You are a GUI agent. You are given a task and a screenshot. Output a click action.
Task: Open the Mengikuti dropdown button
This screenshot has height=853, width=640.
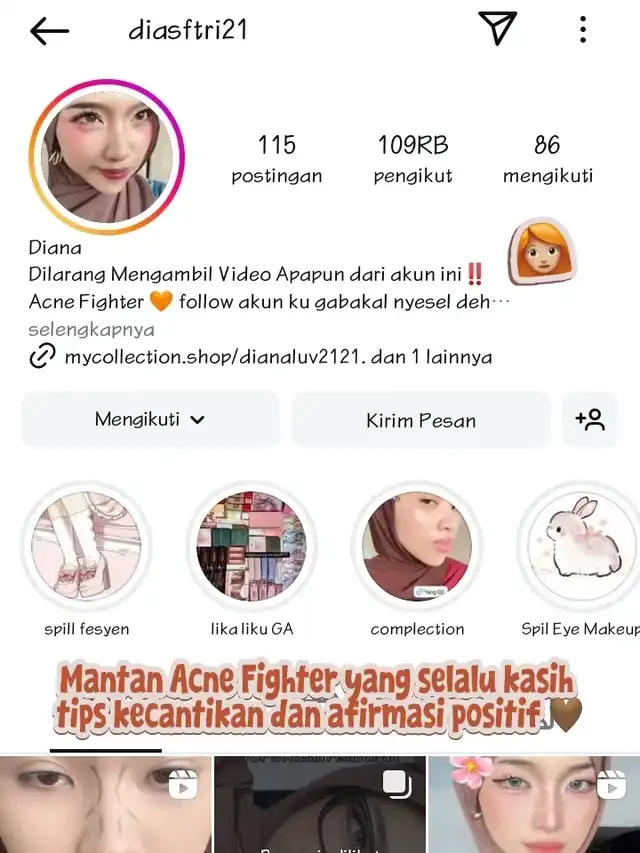pos(149,419)
